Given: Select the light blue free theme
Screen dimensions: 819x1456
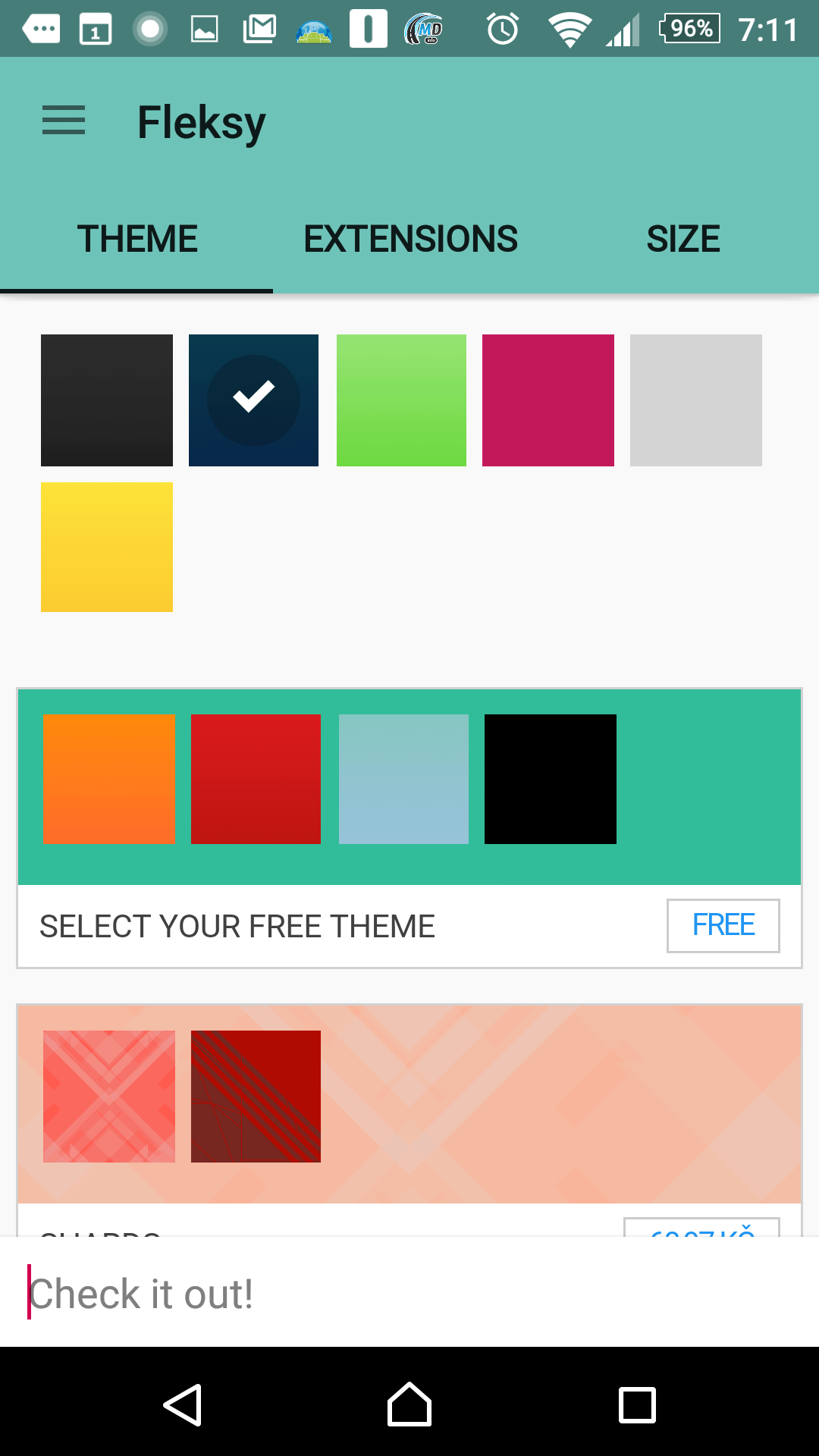Looking at the screenshot, I should (x=403, y=779).
